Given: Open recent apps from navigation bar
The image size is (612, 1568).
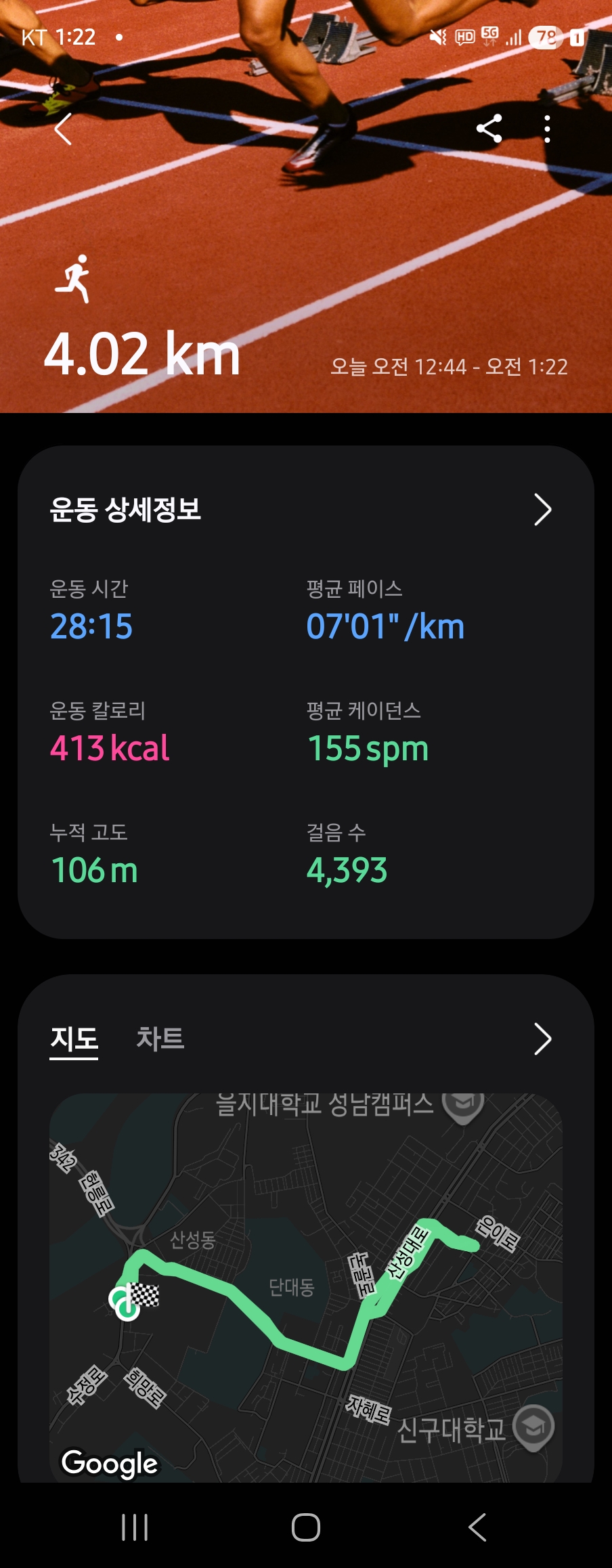Looking at the screenshot, I should [135, 1527].
